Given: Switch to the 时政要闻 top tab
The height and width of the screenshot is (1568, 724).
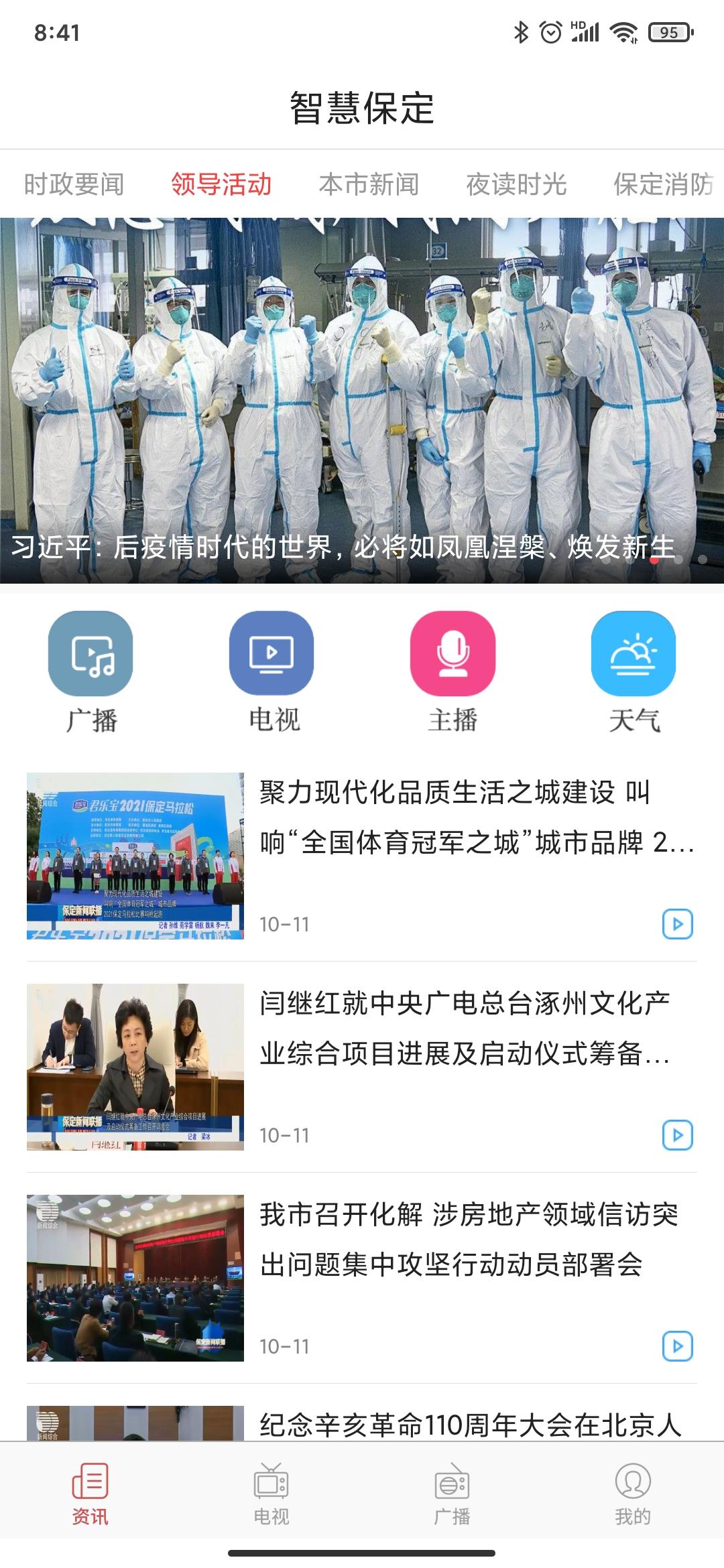Looking at the screenshot, I should pyautogui.click(x=74, y=184).
